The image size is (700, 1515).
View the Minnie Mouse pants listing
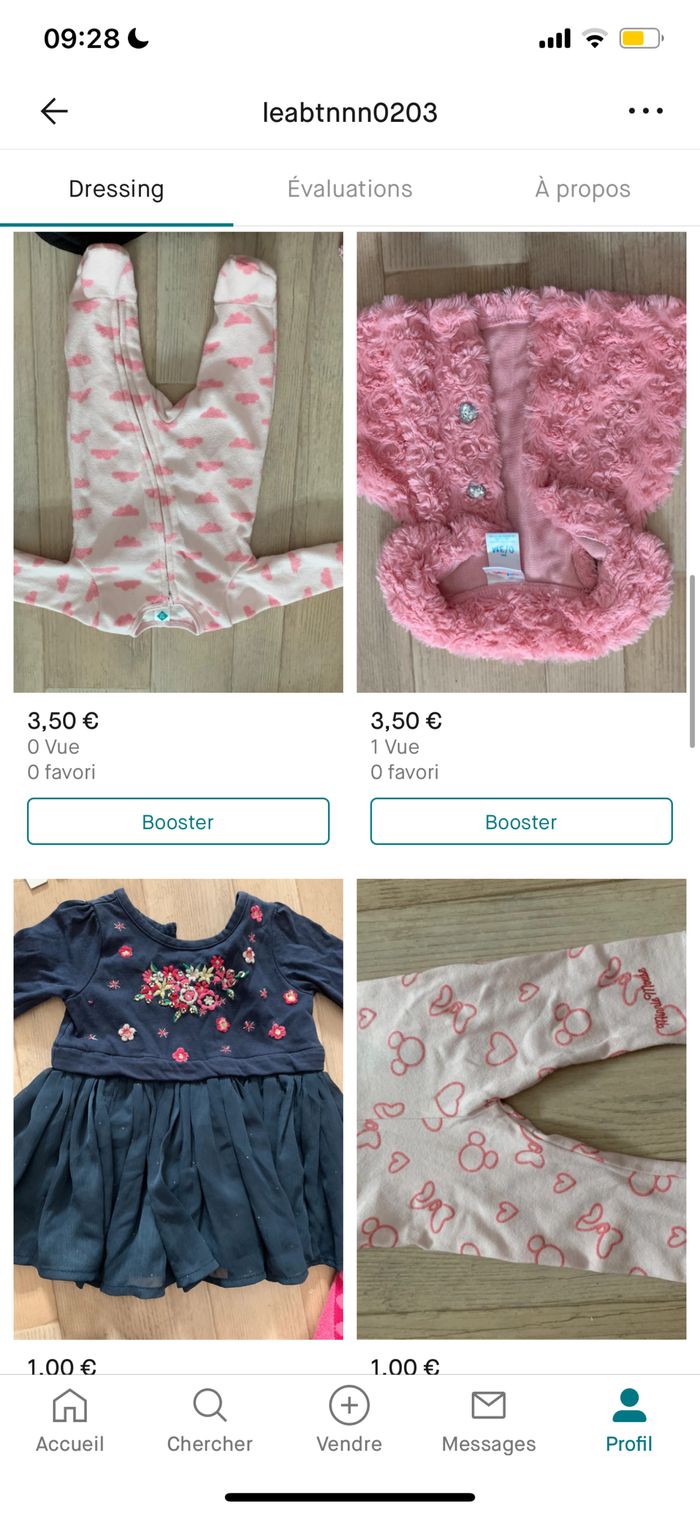[x=521, y=1108]
